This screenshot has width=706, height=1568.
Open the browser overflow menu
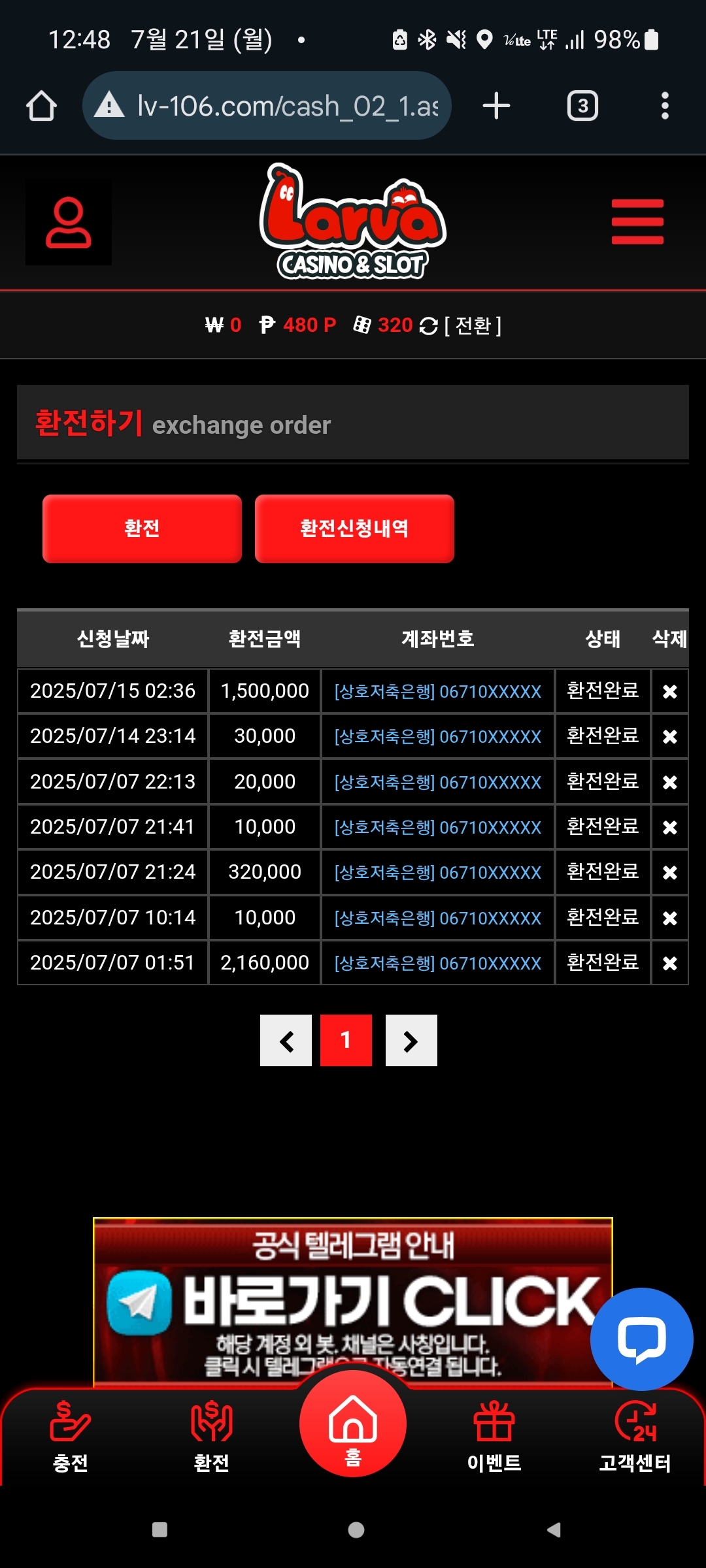pos(665,106)
